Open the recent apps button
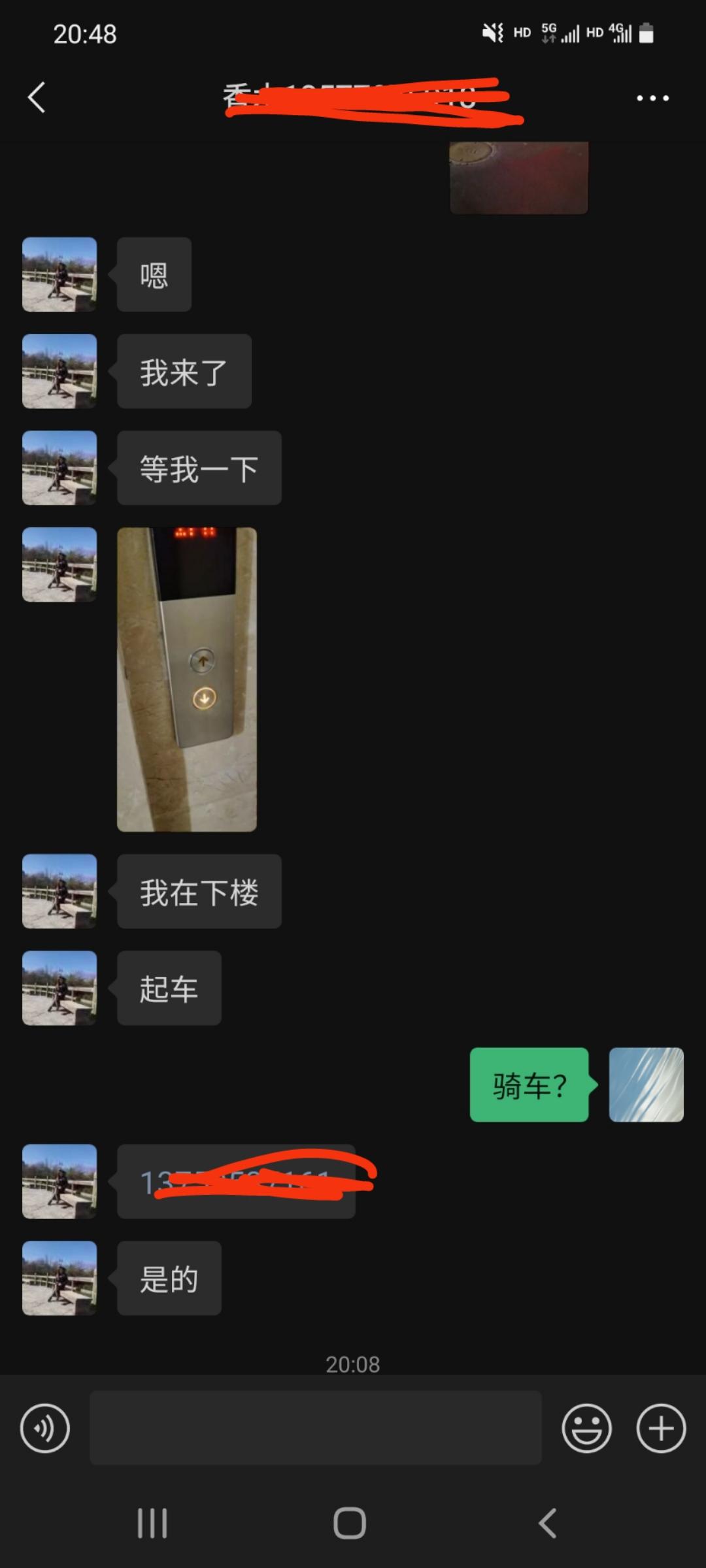Image resolution: width=706 pixels, height=1568 pixels. pyautogui.click(x=152, y=1523)
